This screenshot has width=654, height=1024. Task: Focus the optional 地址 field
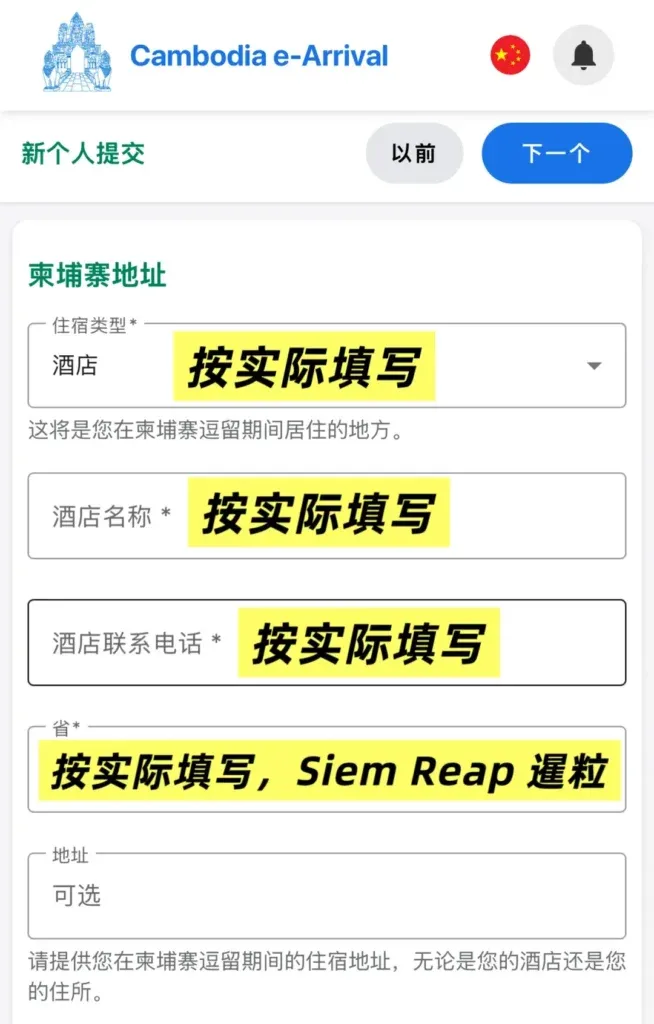tap(326, 895)
